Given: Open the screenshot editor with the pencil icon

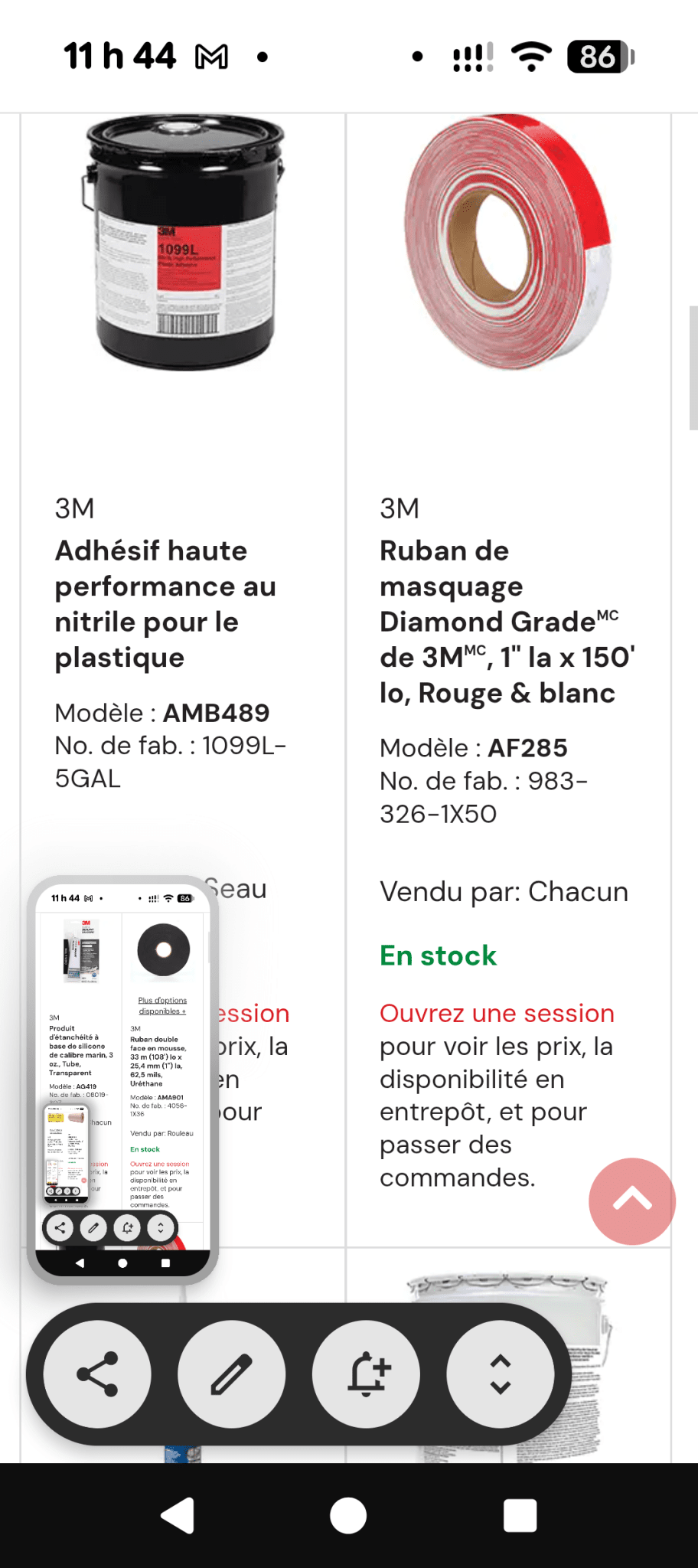Looking at the screenshot, I should point(231,1373).
